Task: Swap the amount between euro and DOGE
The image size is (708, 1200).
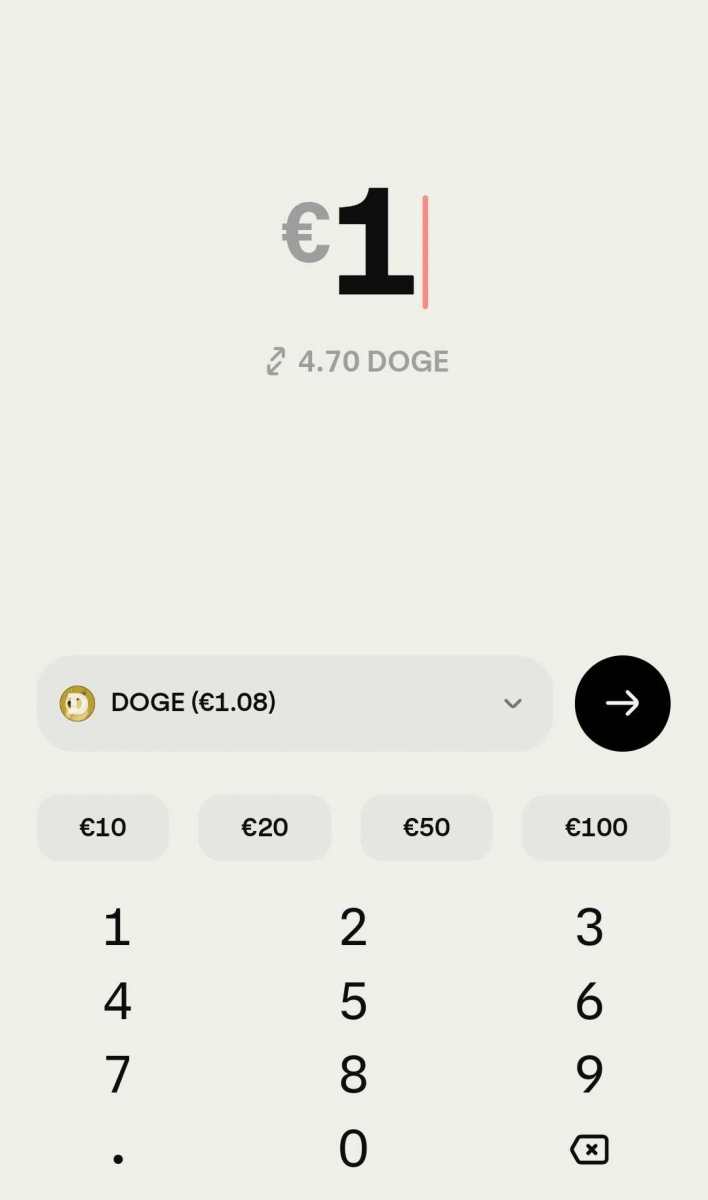Action: pos(276,361)
